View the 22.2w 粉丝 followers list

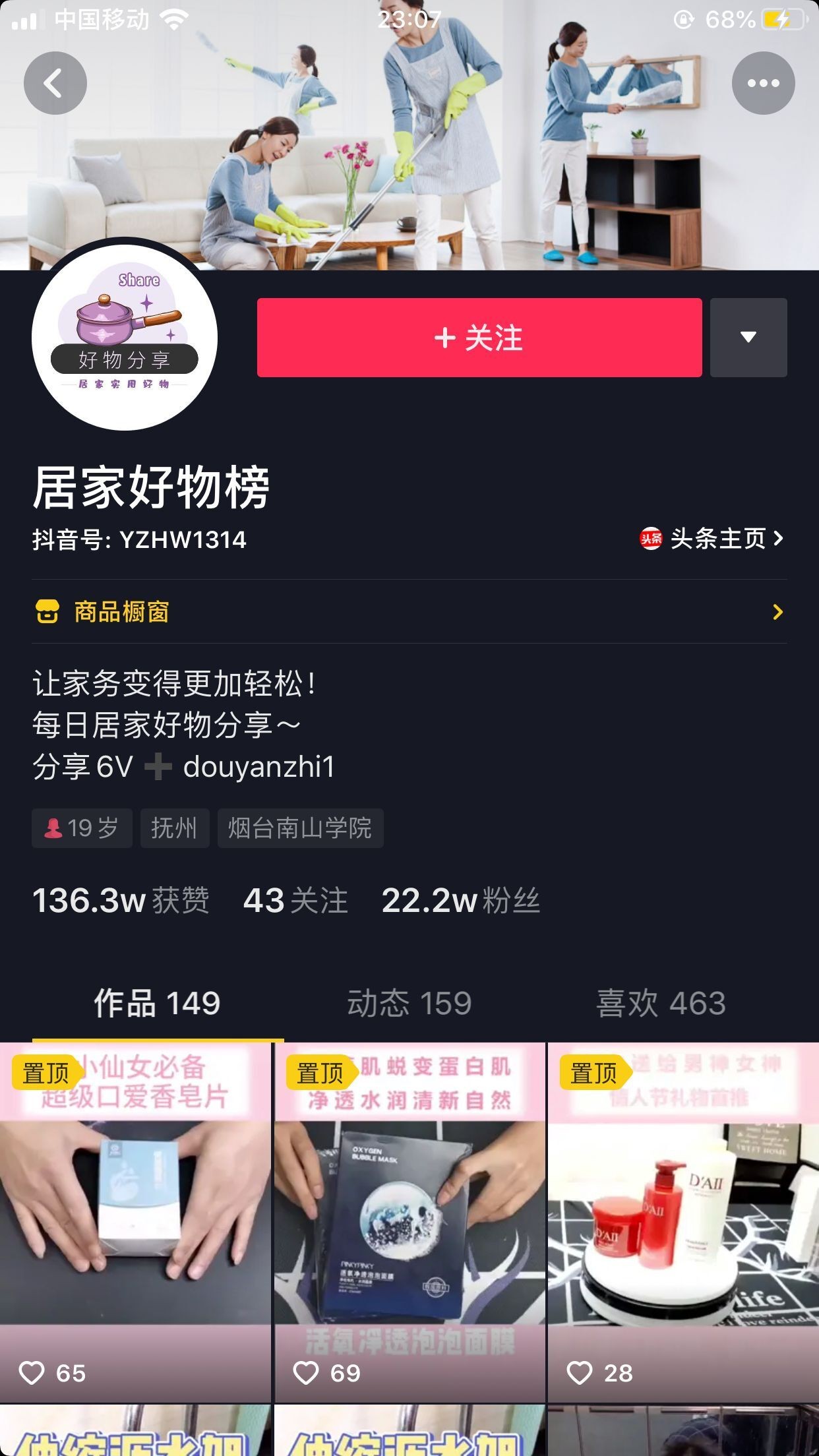460,900
